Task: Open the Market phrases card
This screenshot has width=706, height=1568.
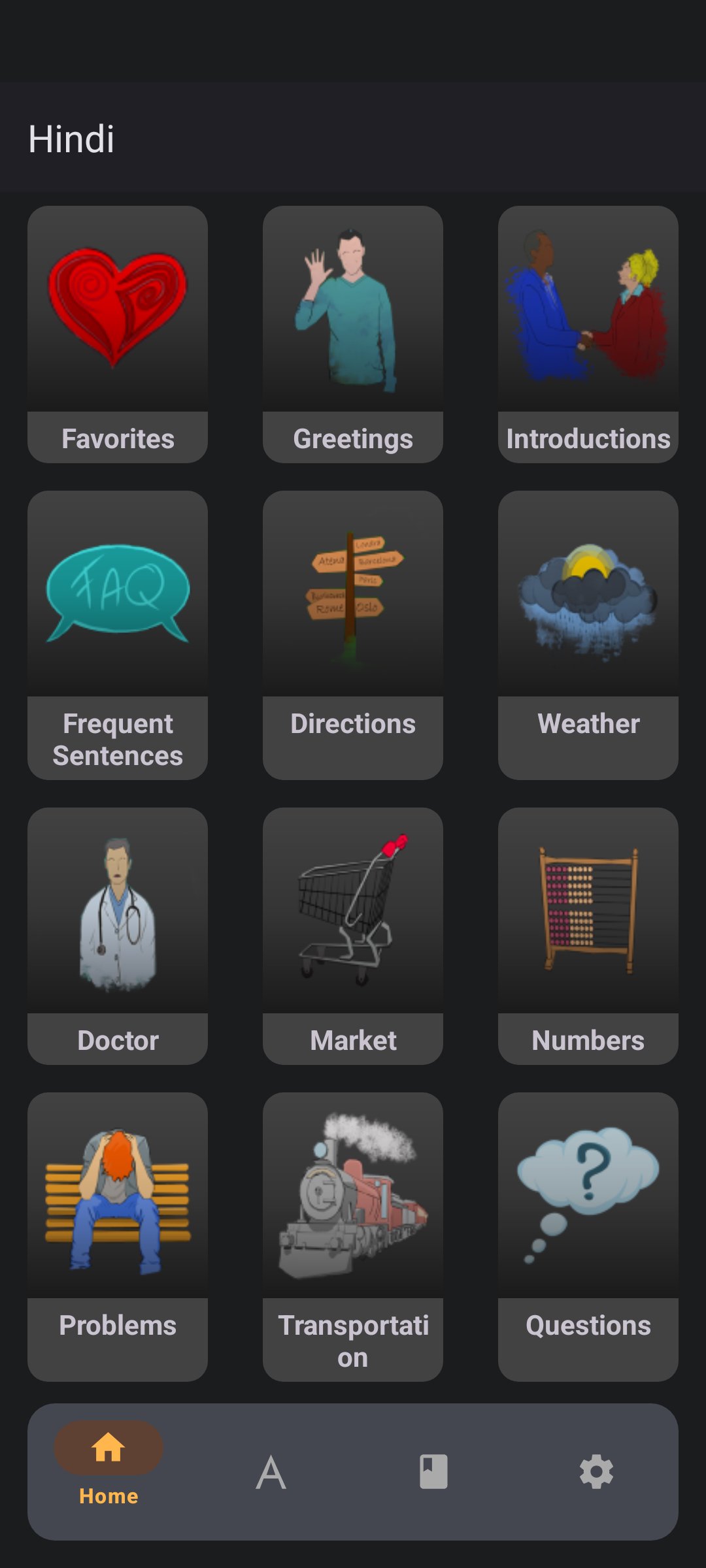Action: (353, 936)
